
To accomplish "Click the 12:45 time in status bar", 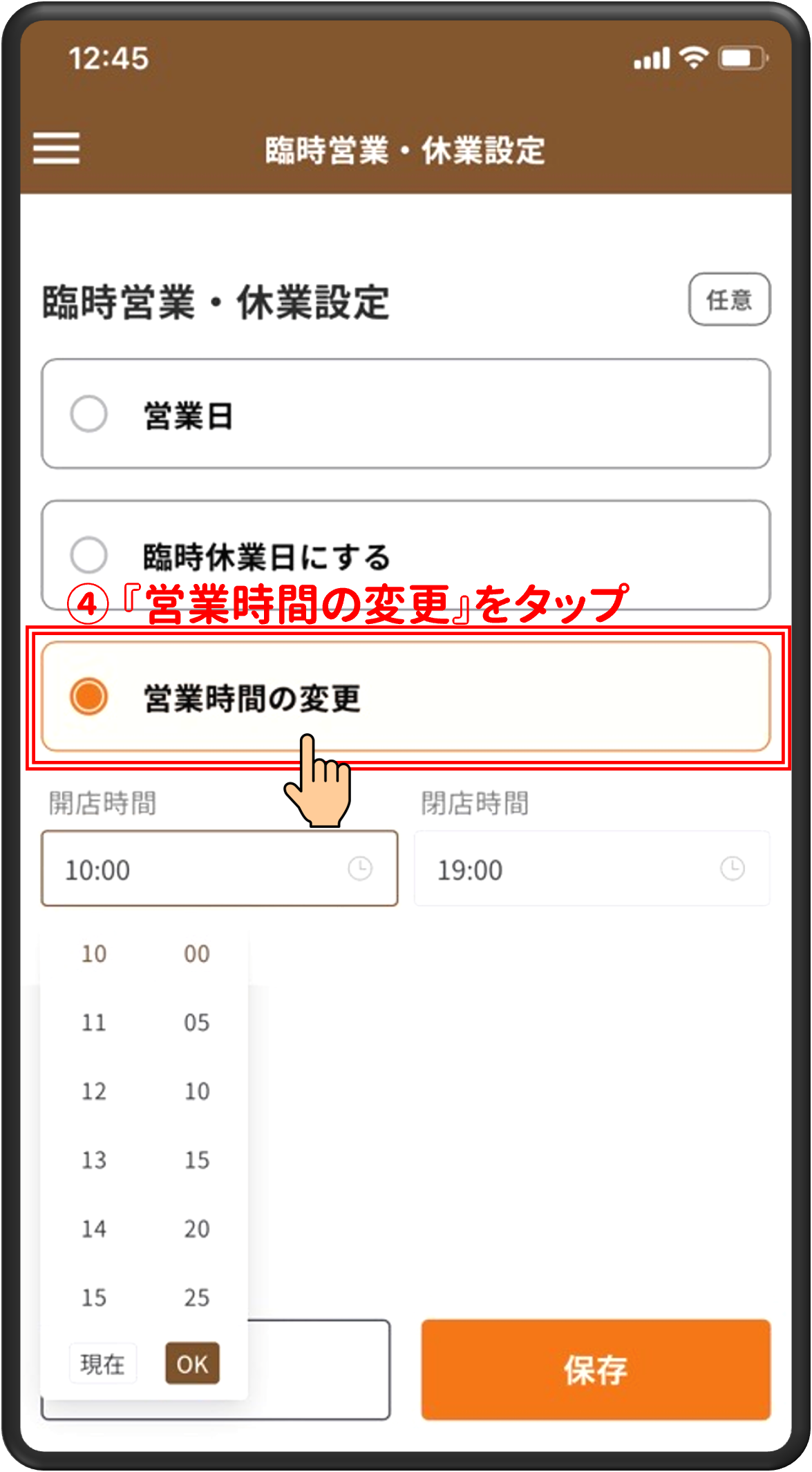I will (109, 59).
